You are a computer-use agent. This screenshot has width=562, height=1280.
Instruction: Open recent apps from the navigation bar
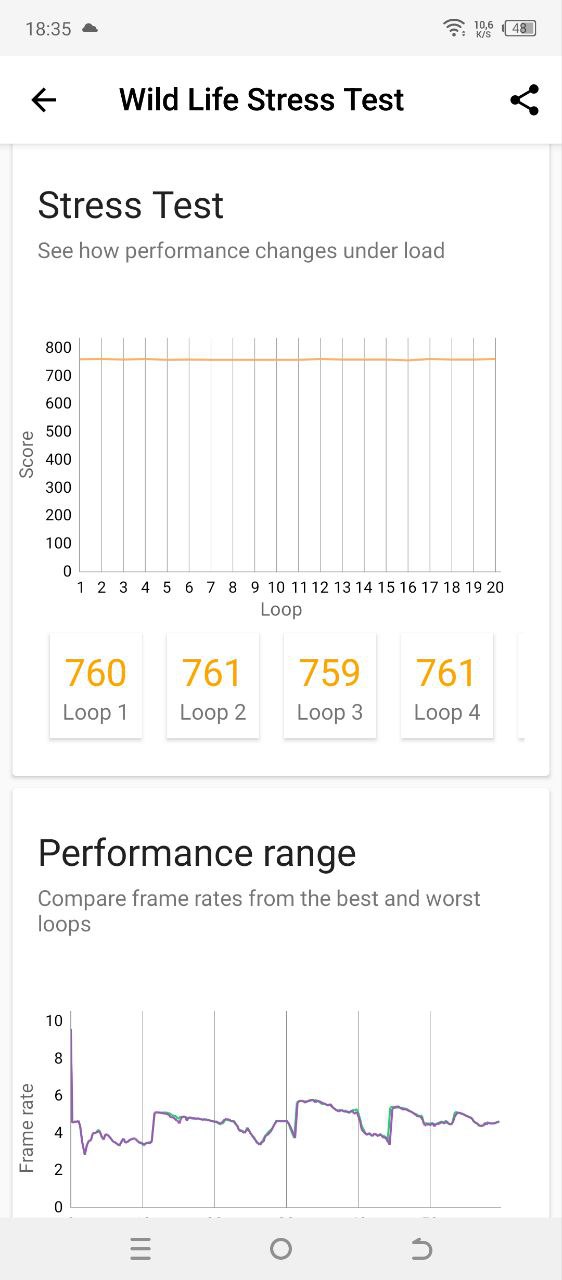tap(140, 1249)
